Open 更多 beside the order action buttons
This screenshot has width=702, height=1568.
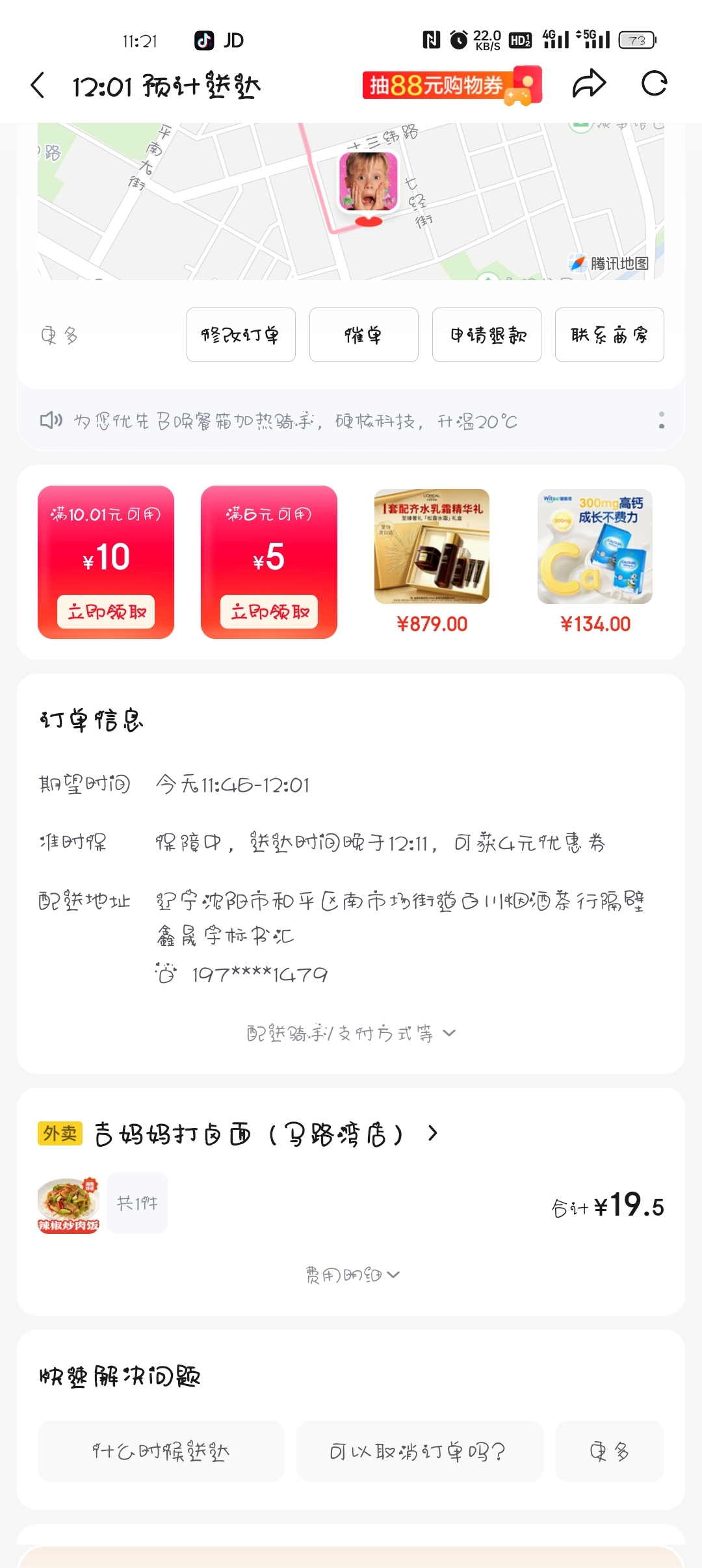click(x=59, y=335)
